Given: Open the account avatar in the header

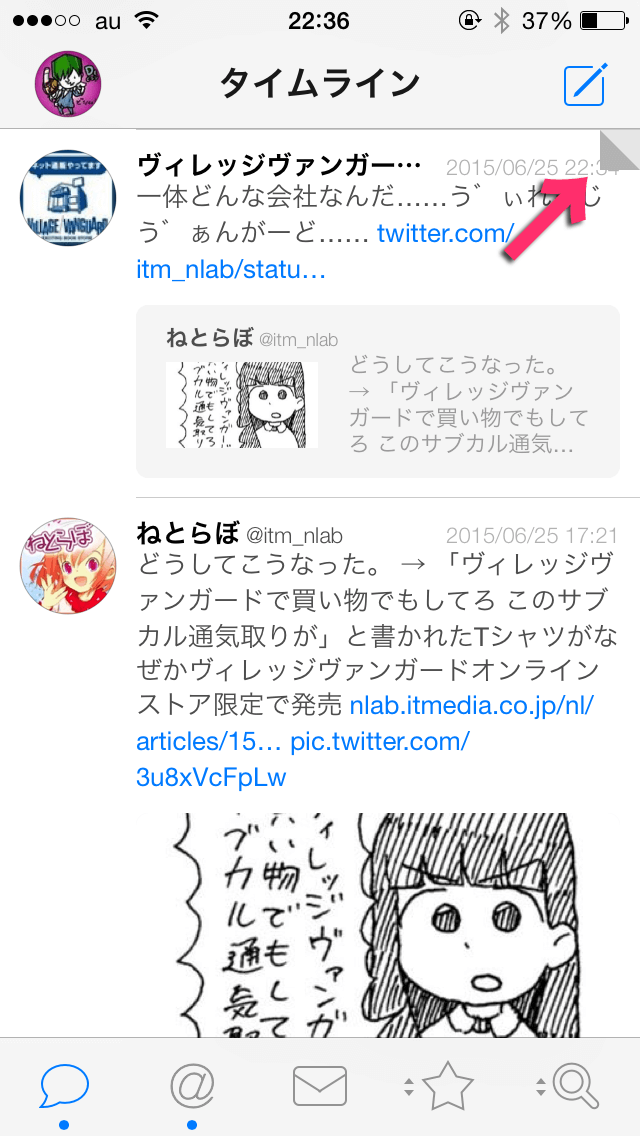Looking at the screenshot, I should (x=68, y=85).
